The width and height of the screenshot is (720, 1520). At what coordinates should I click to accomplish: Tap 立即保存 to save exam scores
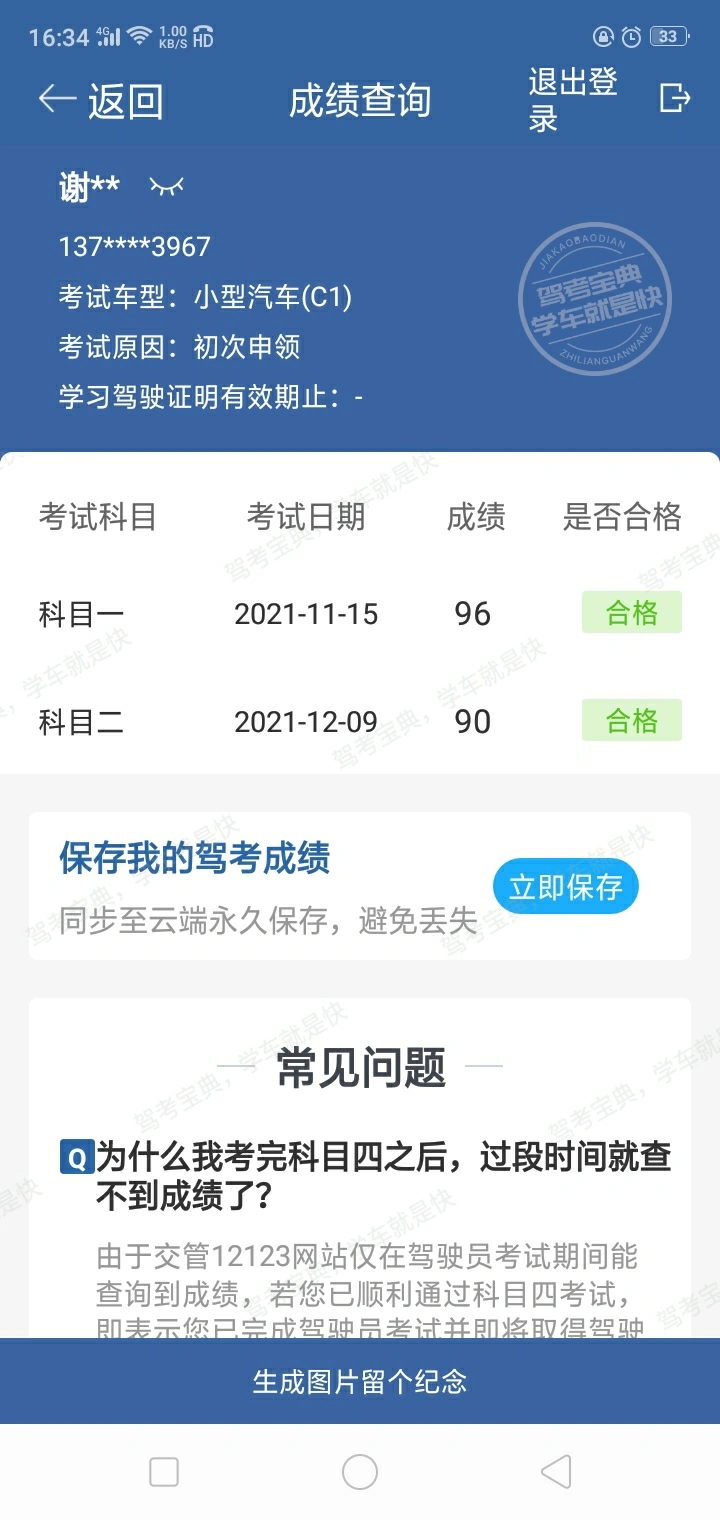[x=566, y=886]
